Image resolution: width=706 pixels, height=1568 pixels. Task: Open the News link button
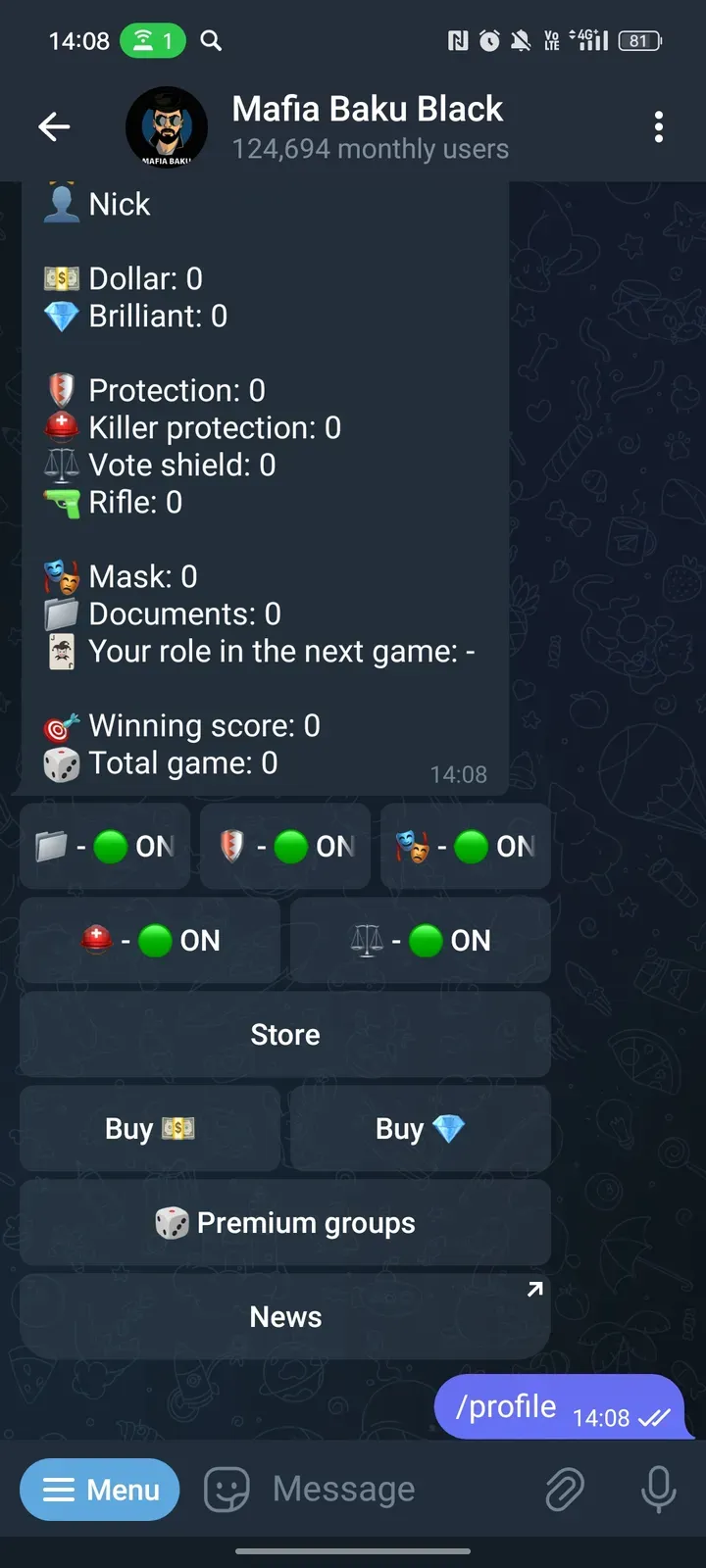coord(285,1317)
